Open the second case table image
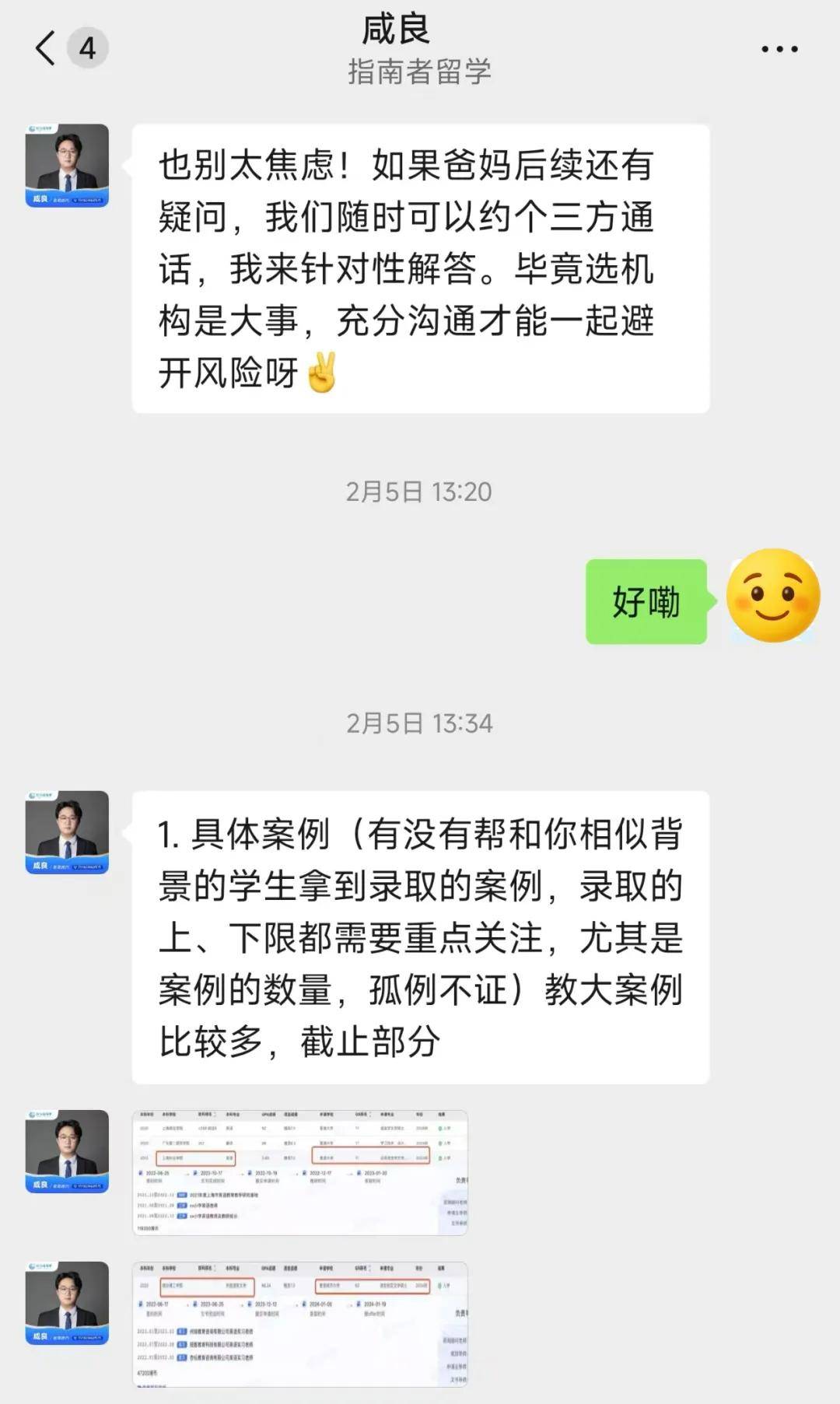This screenshot has width=840, height=1404. coord(300,1324)
